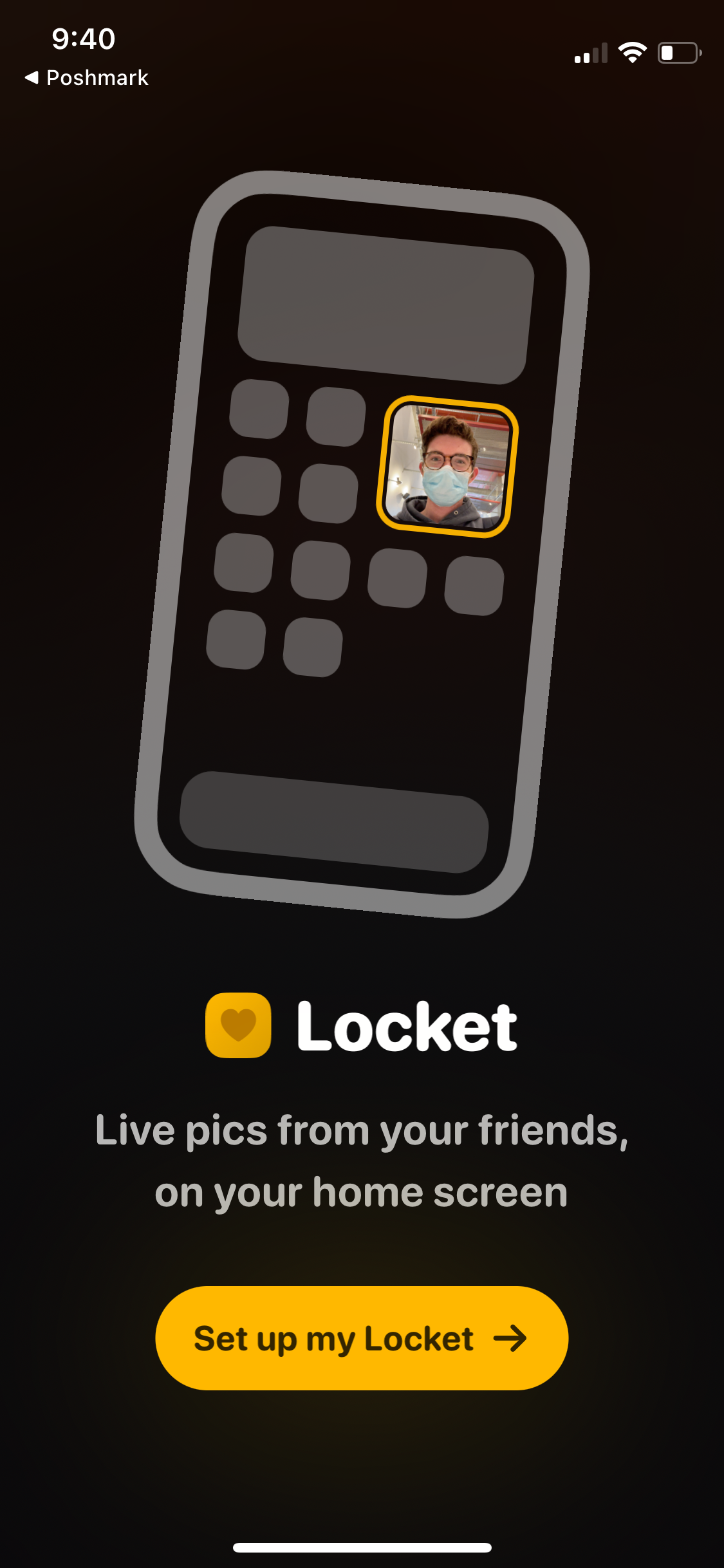This screenshot has width=724, height=1568.
Task: Tap the tagline about live pics from friends
Action: pos(362,1159)
